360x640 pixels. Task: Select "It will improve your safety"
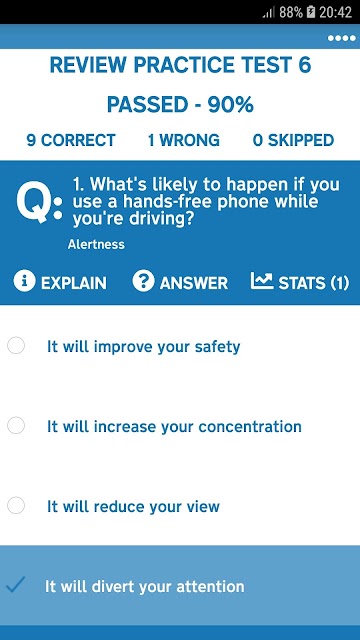pyautogui.click(x=180, y=347)
